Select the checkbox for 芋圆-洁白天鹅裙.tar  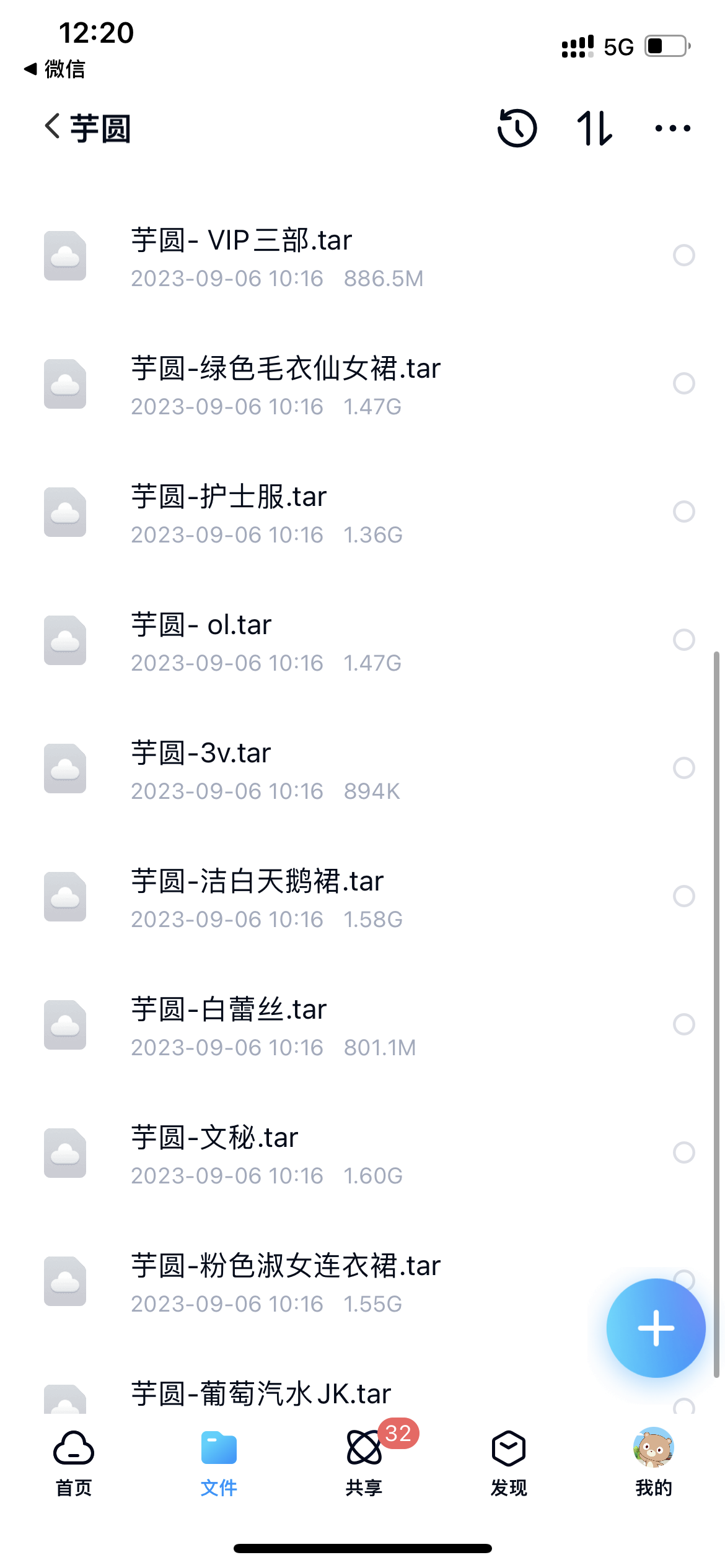683,896
